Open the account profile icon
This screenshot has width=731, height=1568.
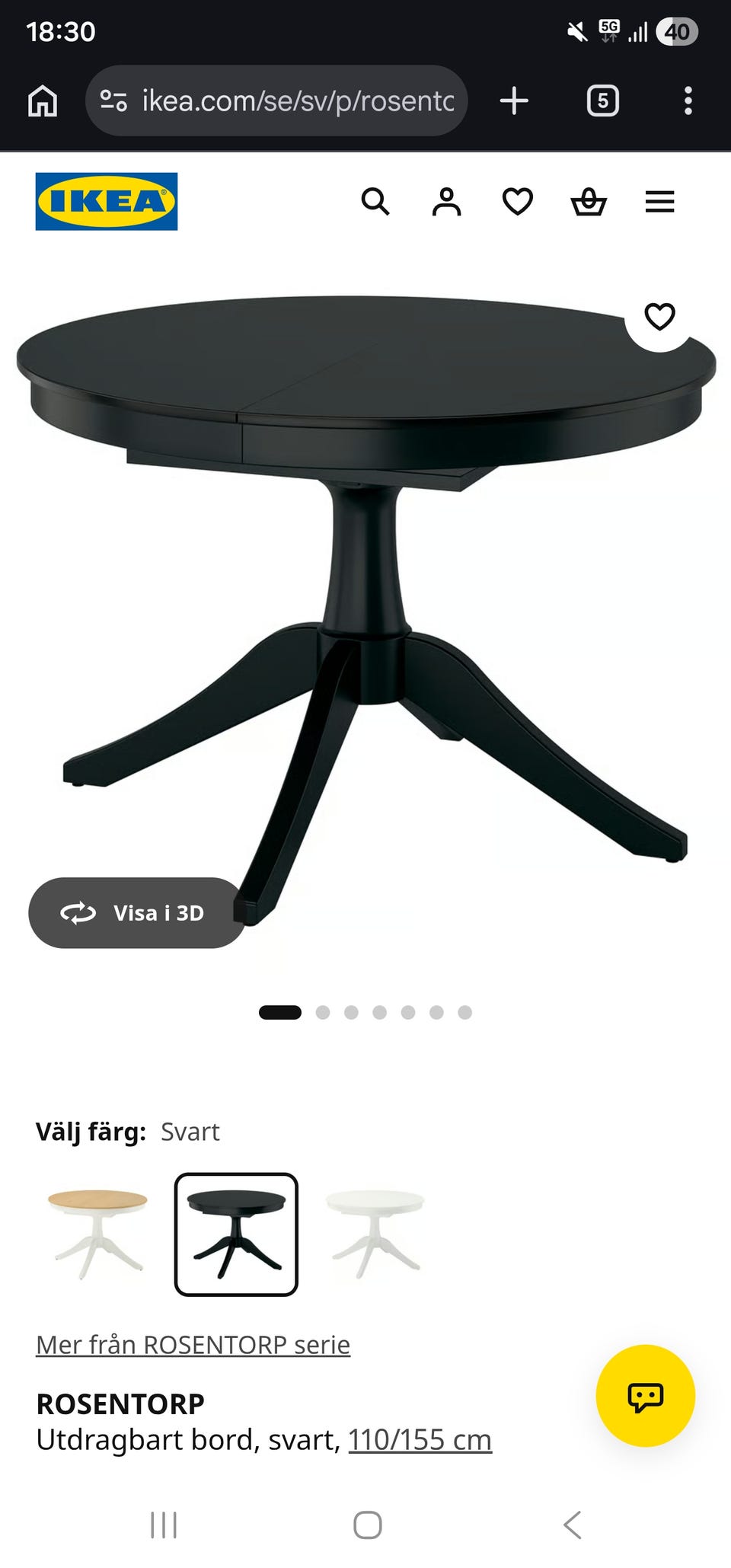tap(447, 202)
